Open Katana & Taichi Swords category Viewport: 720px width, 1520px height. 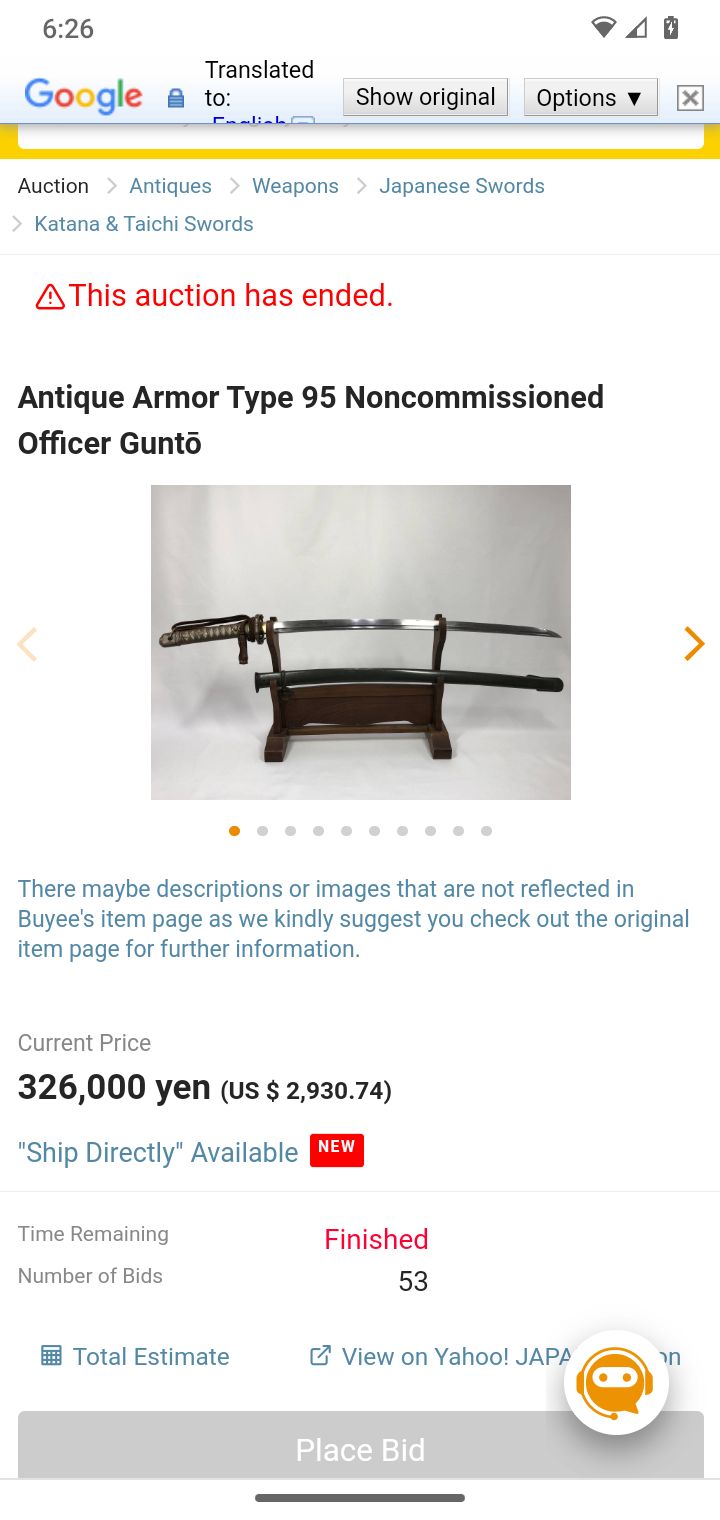click(144, 224)
